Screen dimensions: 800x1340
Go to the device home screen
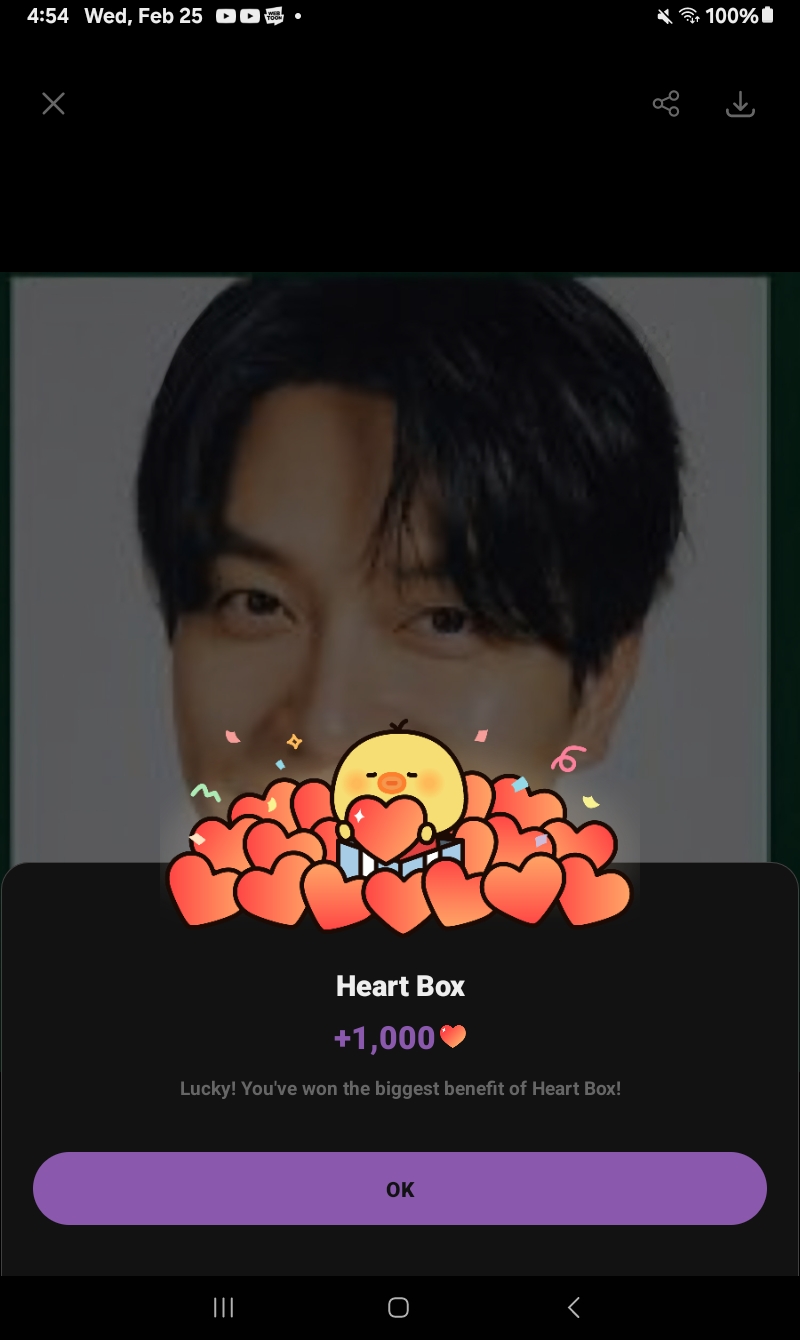tap(398, 1307)
